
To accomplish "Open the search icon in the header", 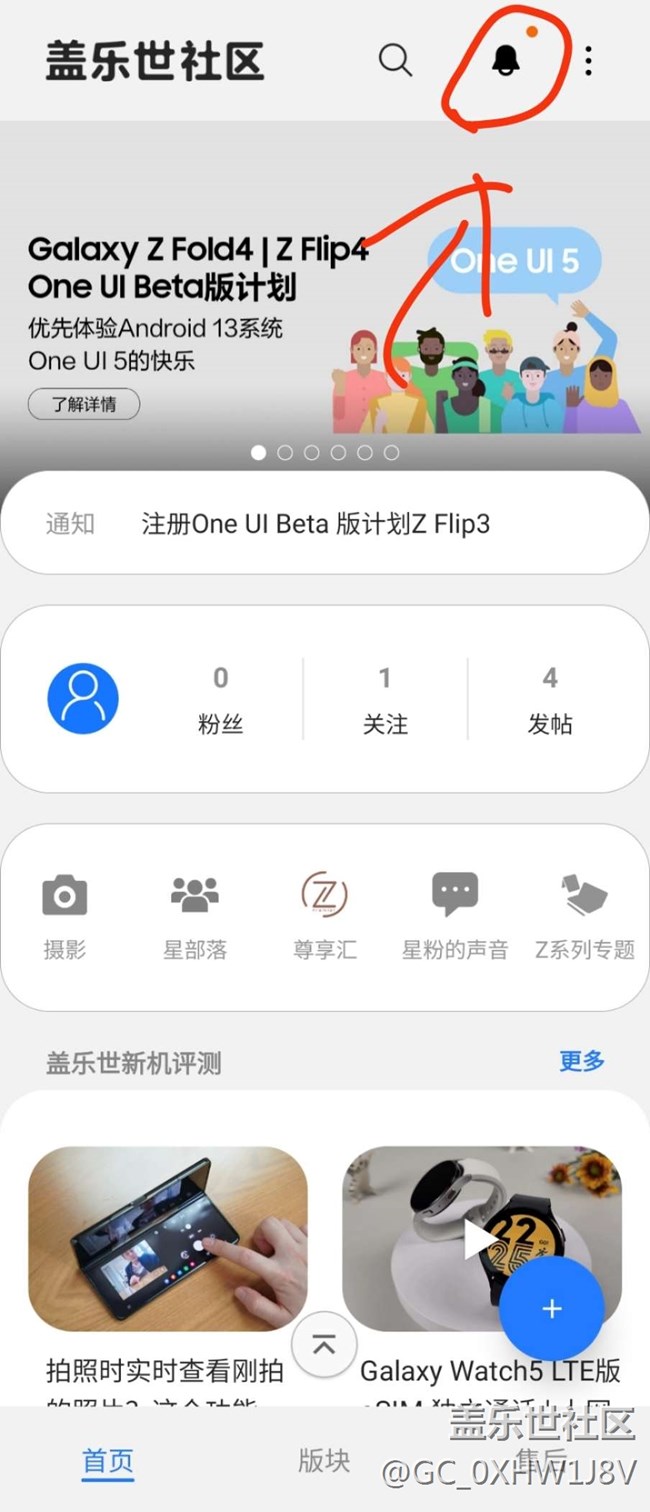I will (395, 61).
